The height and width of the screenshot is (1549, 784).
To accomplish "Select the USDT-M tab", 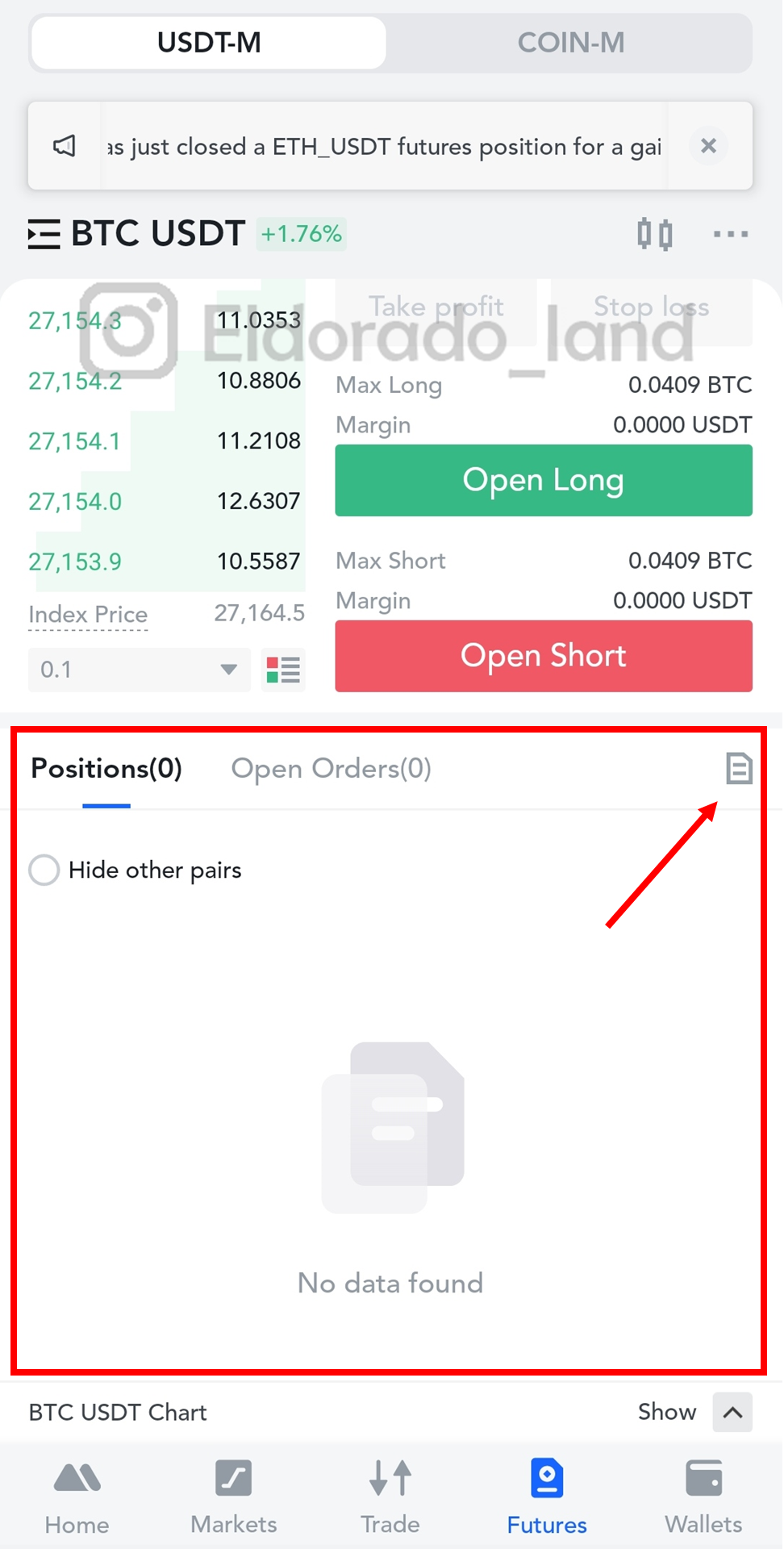I will coord(209,43).
